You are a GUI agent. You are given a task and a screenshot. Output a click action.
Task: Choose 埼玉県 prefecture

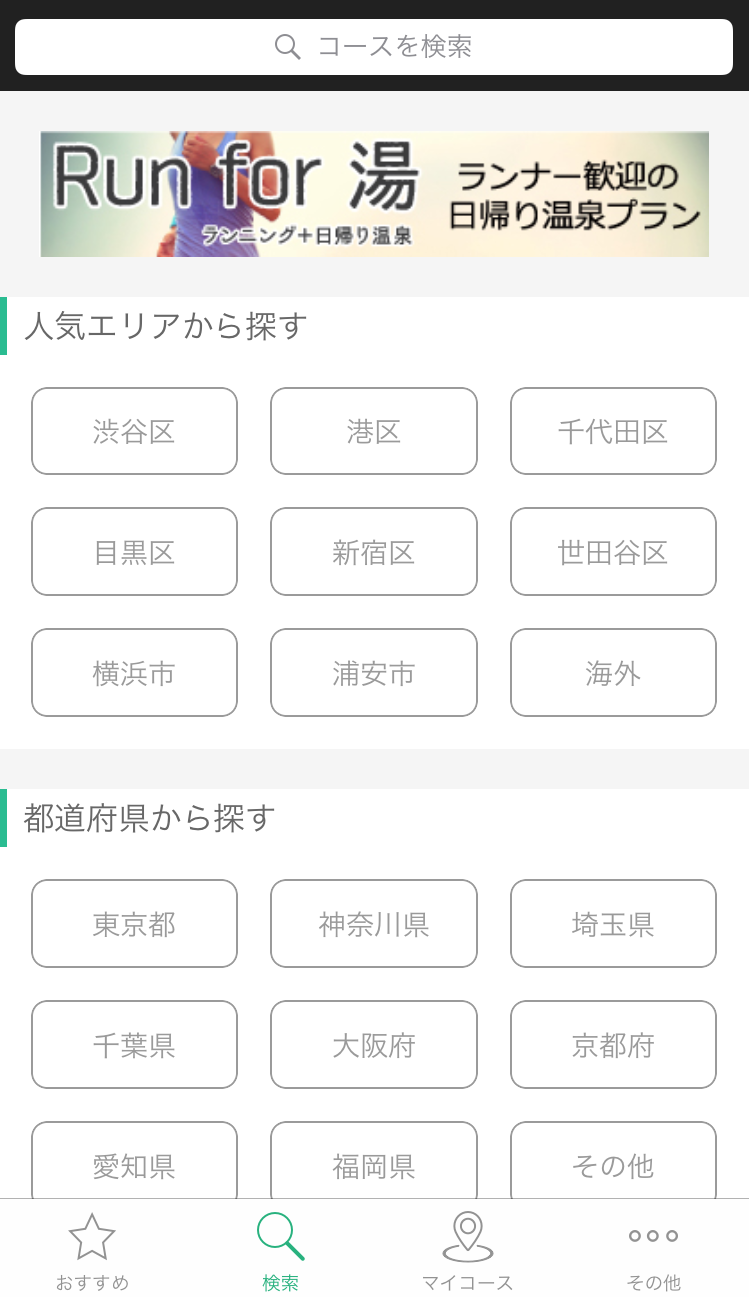click(x=613, y=924)
